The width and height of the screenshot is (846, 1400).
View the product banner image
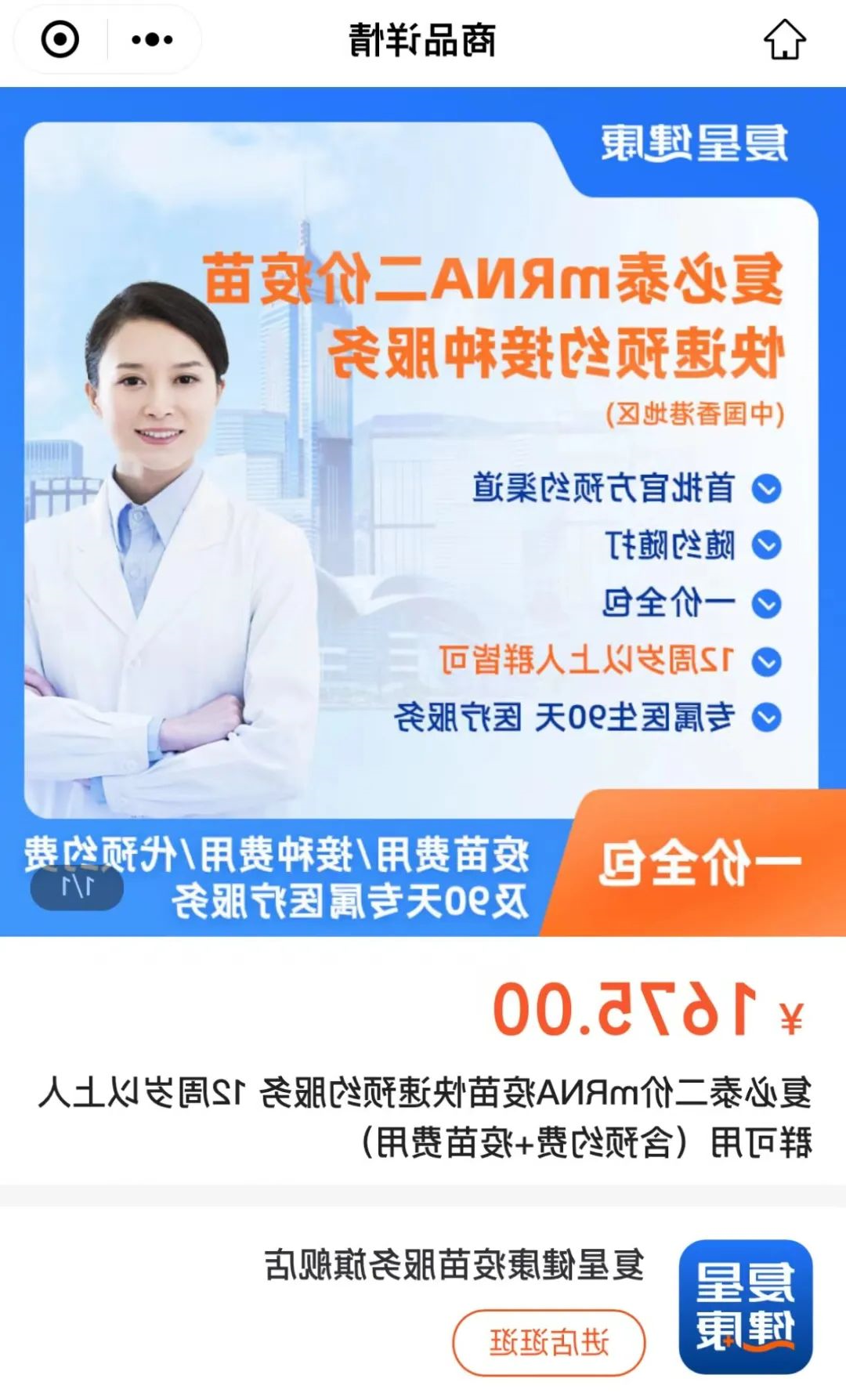[423, 509]
